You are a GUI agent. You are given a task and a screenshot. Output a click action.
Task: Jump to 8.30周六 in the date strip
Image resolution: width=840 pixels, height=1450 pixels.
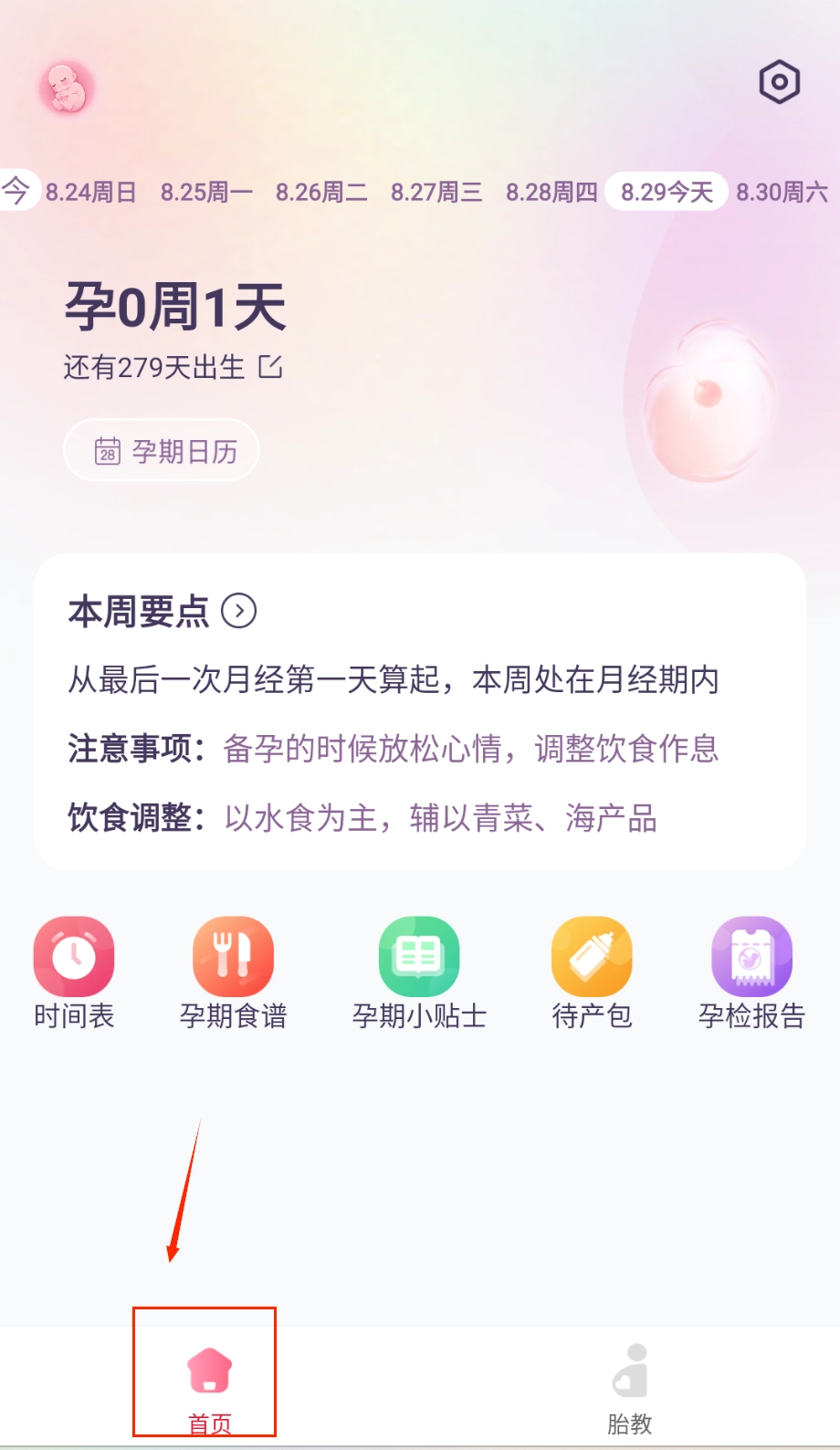pos(782,192)
